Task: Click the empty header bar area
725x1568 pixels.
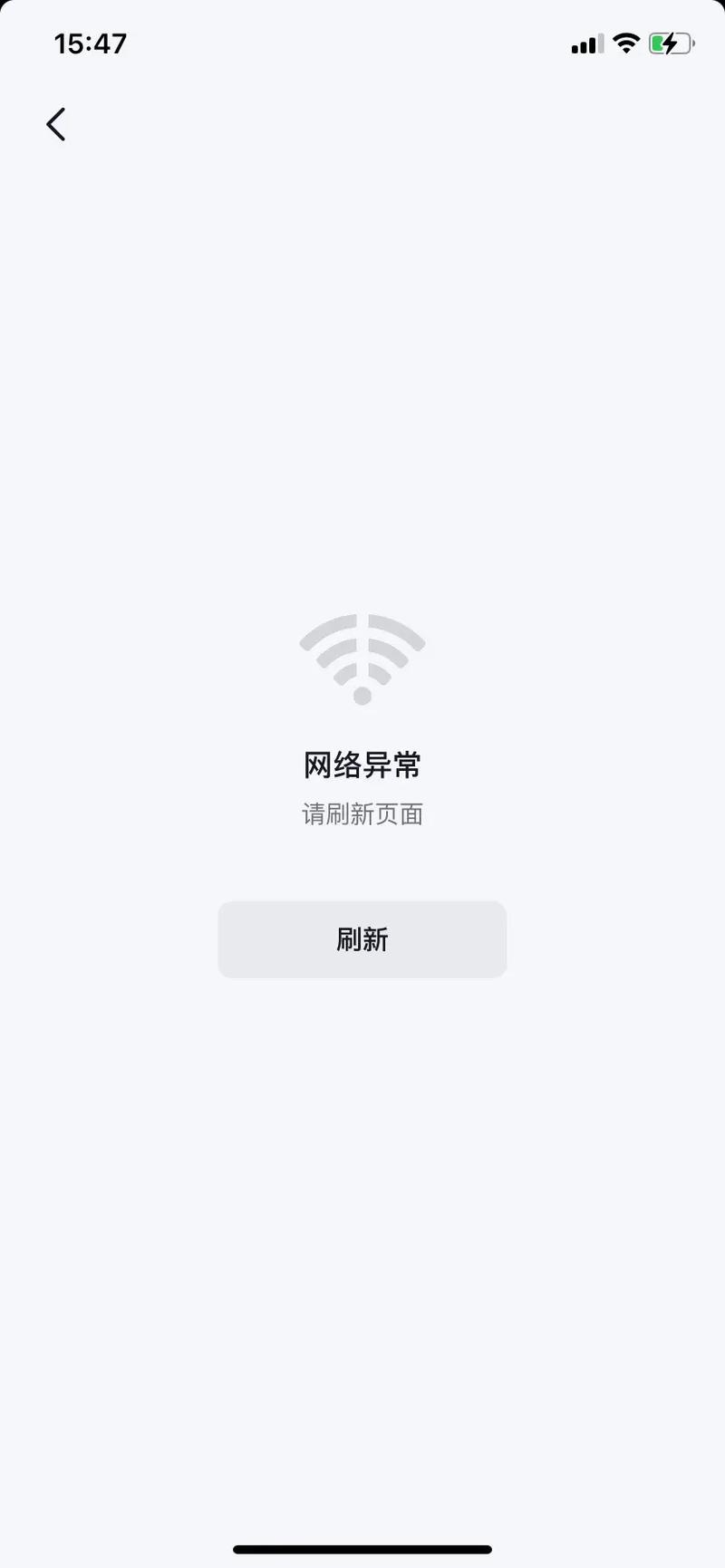Action: tap(362, 123)
